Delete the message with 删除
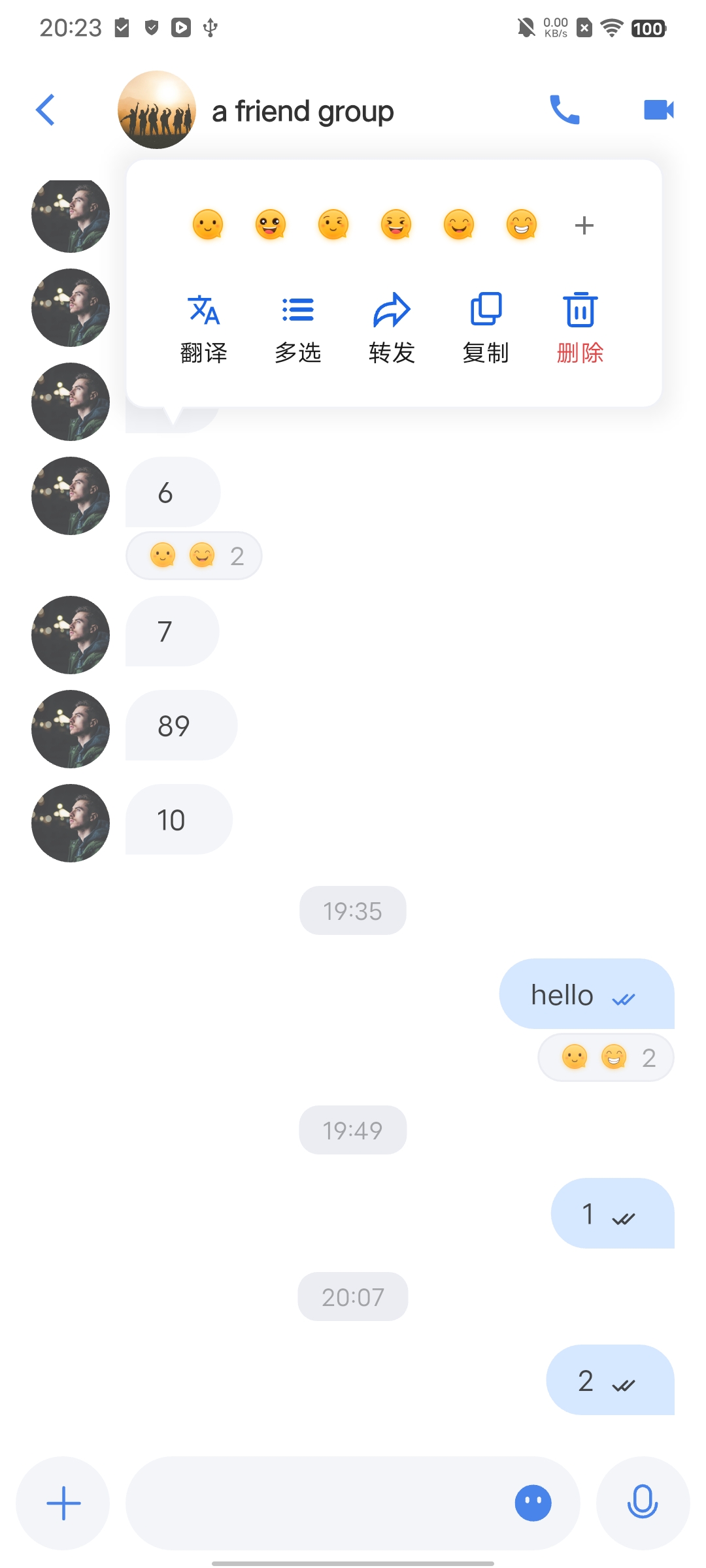 [580, 328]
